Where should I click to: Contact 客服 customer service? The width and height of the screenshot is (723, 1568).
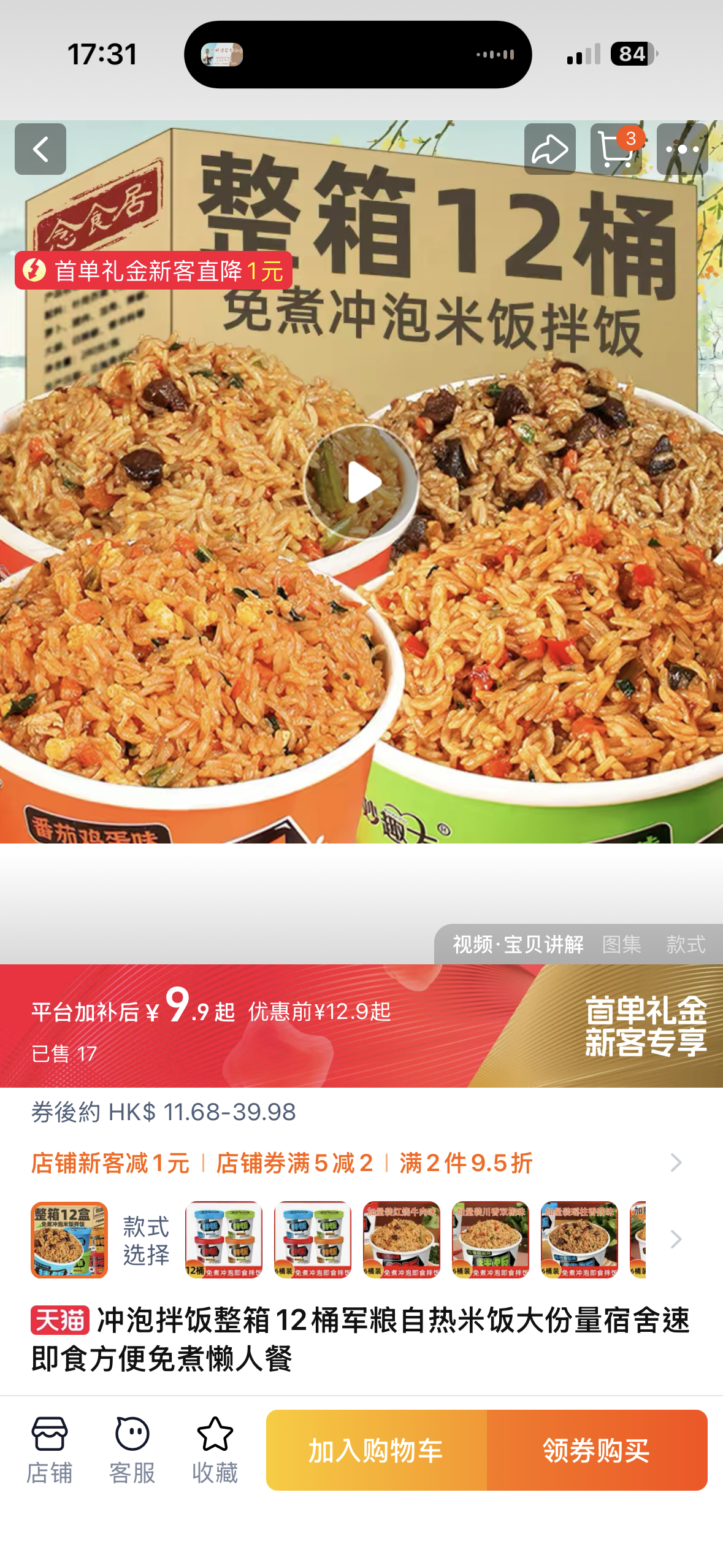pyautogui.click(x=132, y=1451)
